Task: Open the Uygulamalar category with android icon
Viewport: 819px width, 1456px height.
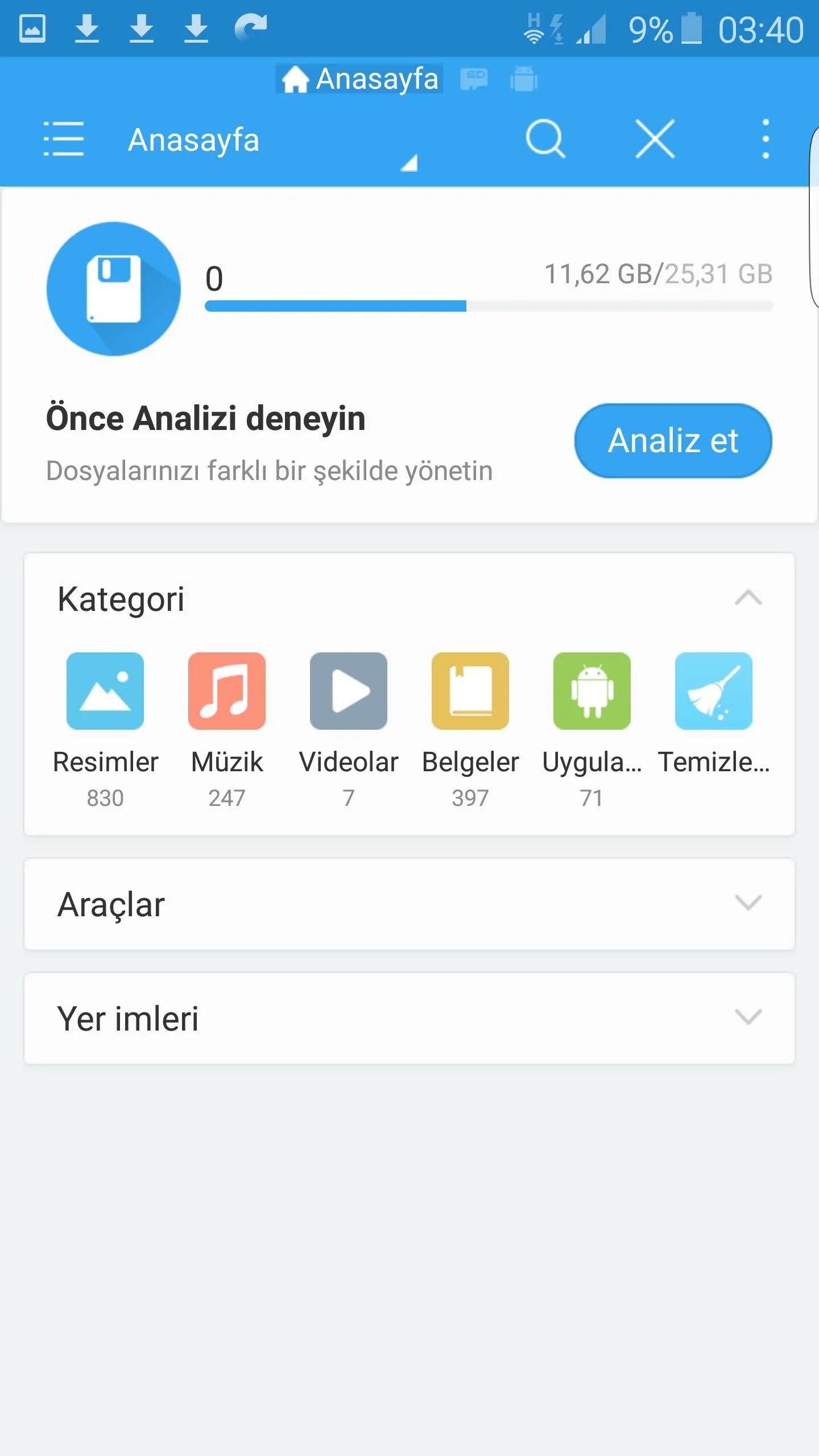Action: coord(592,730)
